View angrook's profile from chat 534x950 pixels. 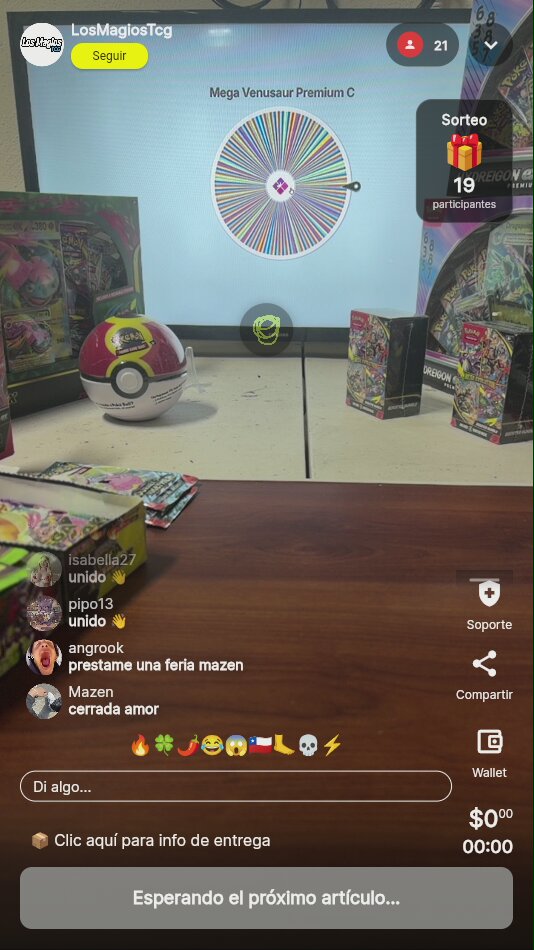pos(44,657)
